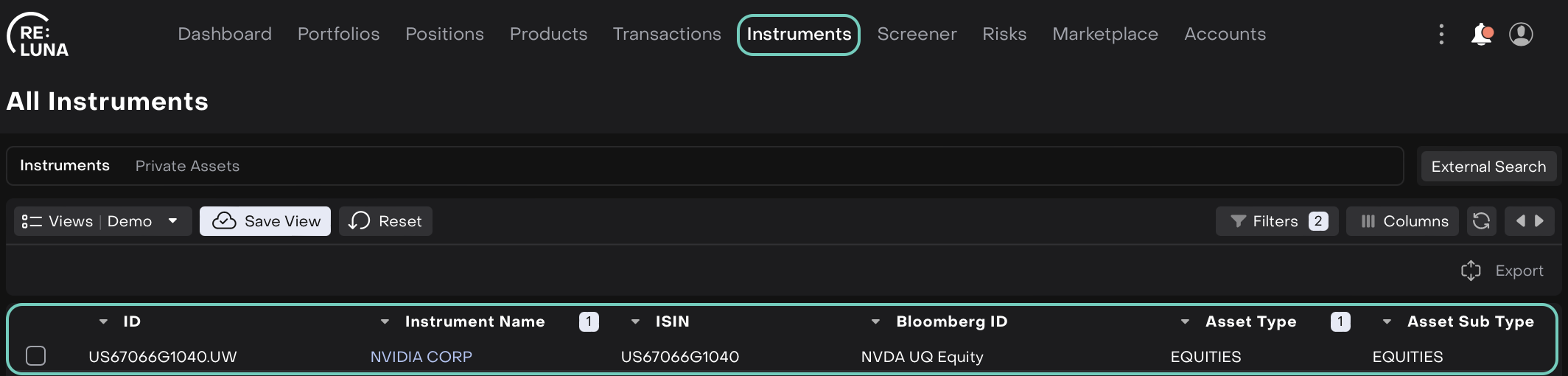Save the current view

tap(265, 221)
